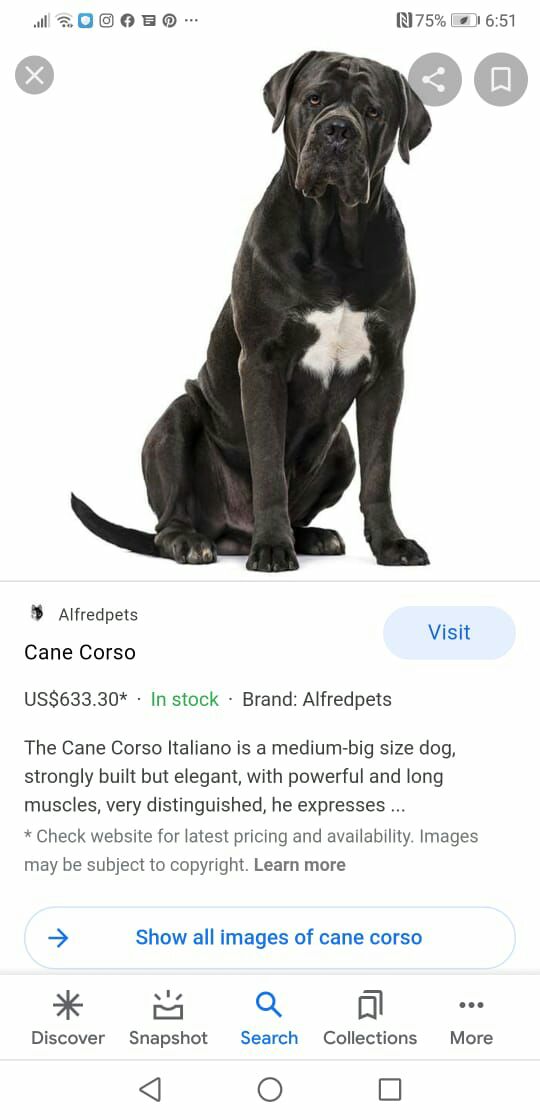Visit the Alfredpets website
The height and width of the screenshot is (1120, 540).
pyautogui.click(x=449, y=632)
